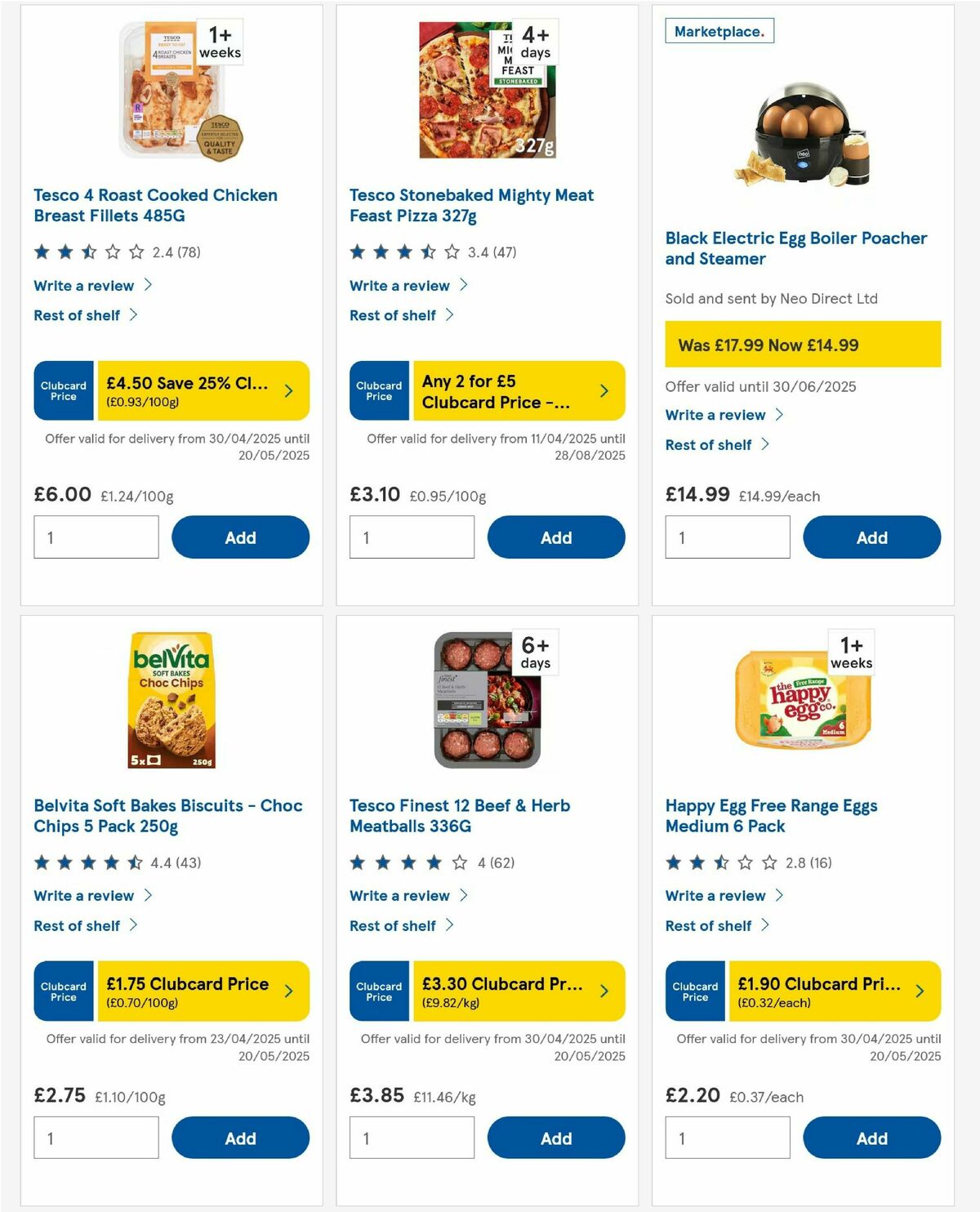Screen dimensions: 980x1212
Task: Click the Clubcard Price badge on the Belvita offer
Action: coord(63,991)
